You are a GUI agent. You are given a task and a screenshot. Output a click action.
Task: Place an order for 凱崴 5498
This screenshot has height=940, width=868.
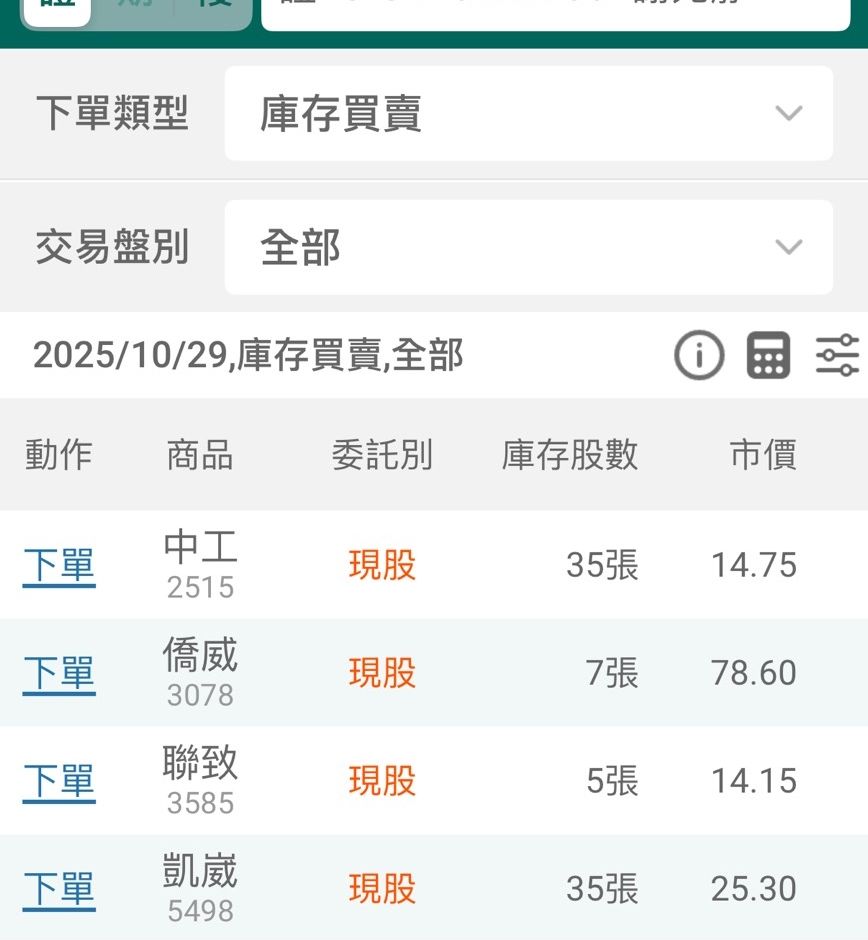tap(59, 889)
